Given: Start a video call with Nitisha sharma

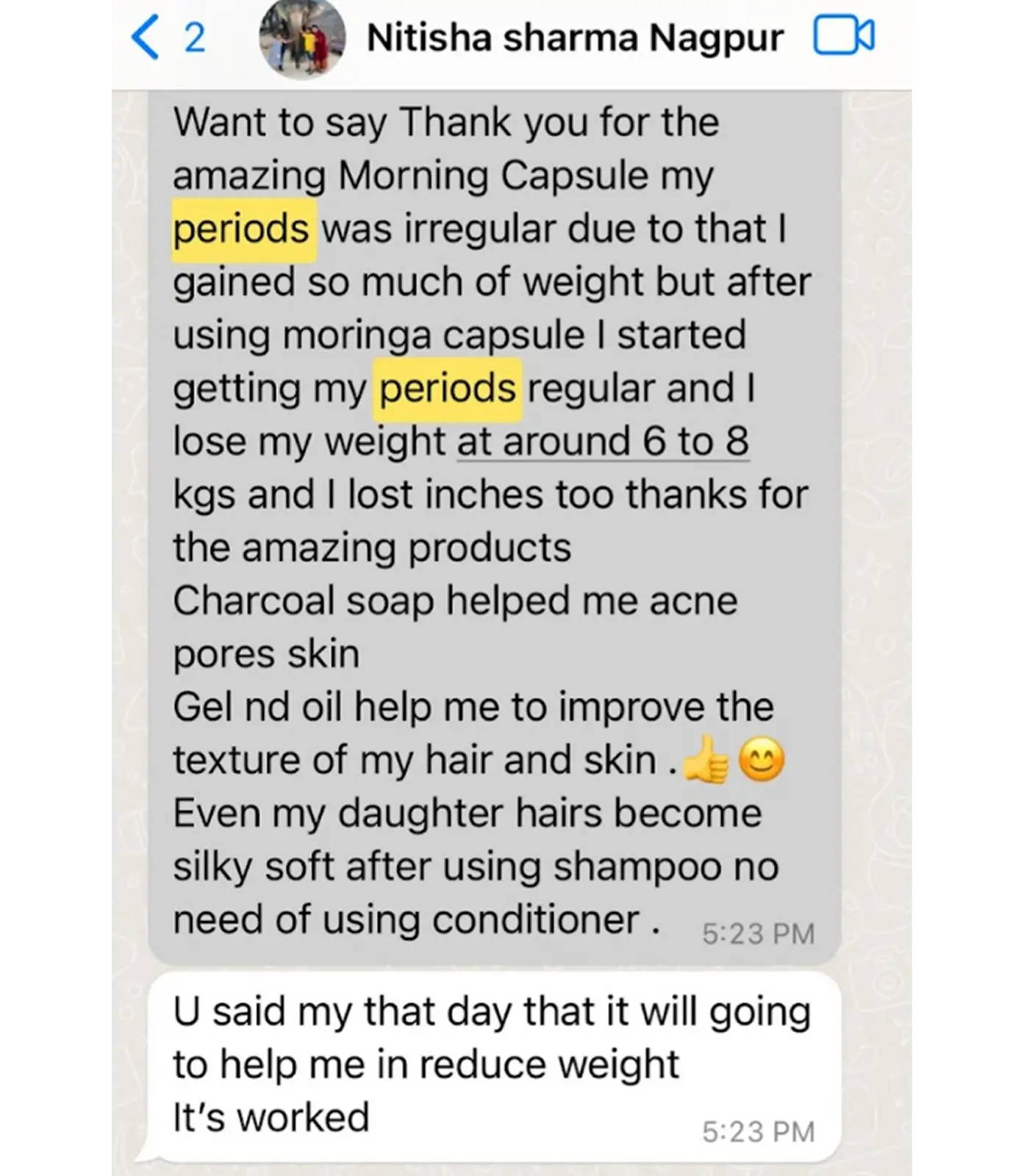Looking at the screenshot, I should [843, 36].
